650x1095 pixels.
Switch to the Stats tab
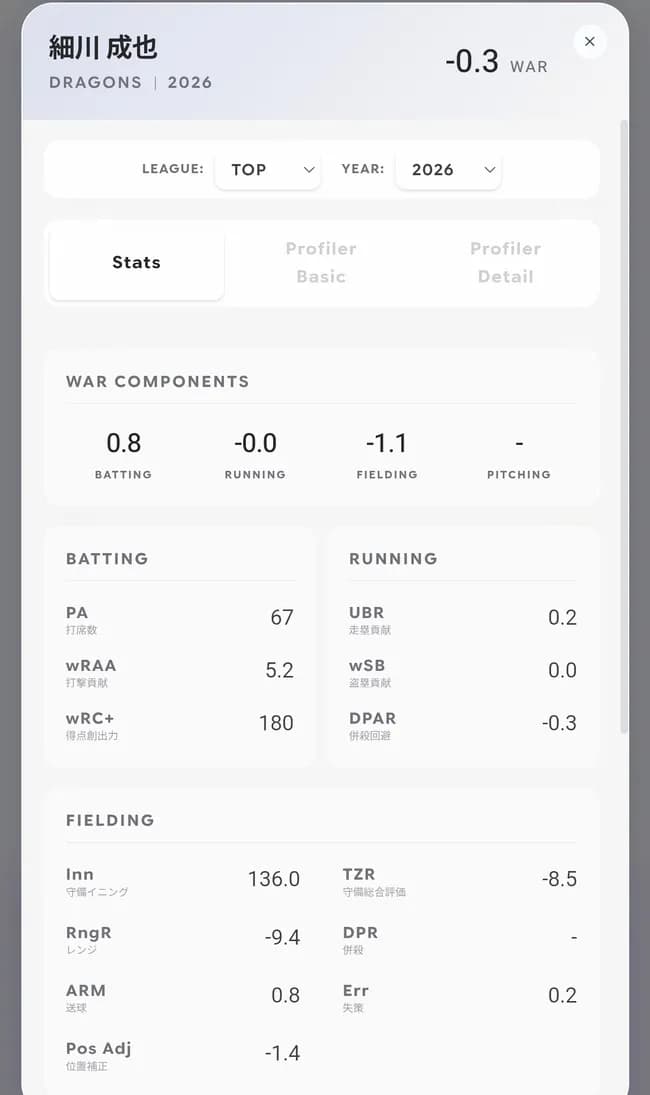[x=137, y=263]
